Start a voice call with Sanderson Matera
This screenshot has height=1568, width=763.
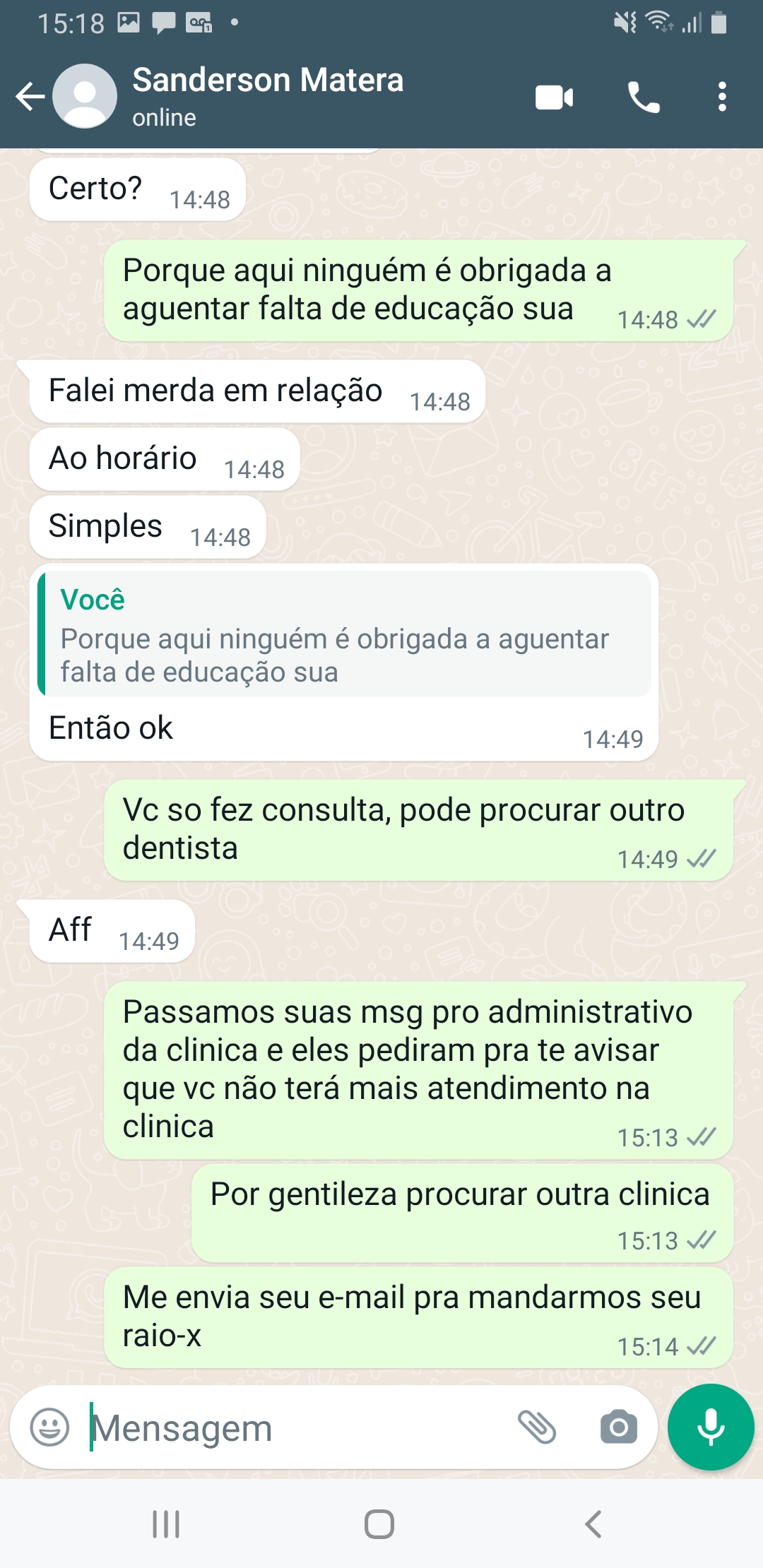[x=643, y=97]
